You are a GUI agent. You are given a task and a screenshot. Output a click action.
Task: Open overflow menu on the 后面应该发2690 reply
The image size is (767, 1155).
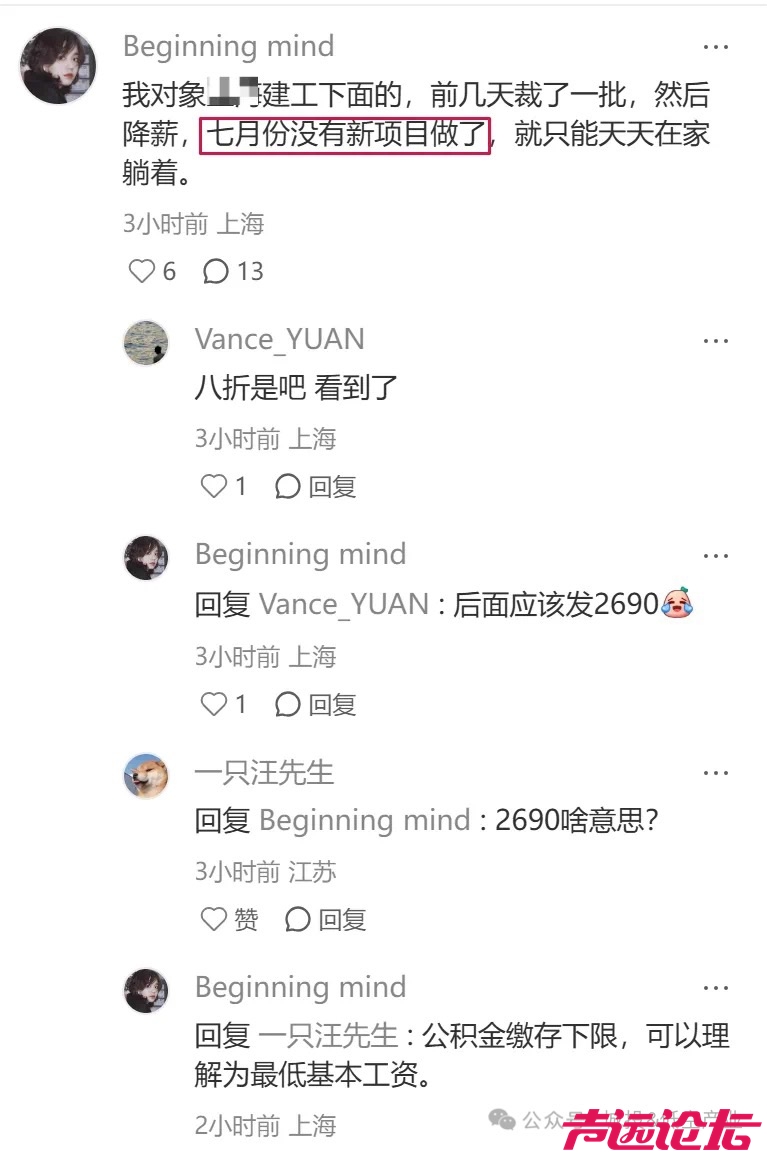tap(715, 555)
